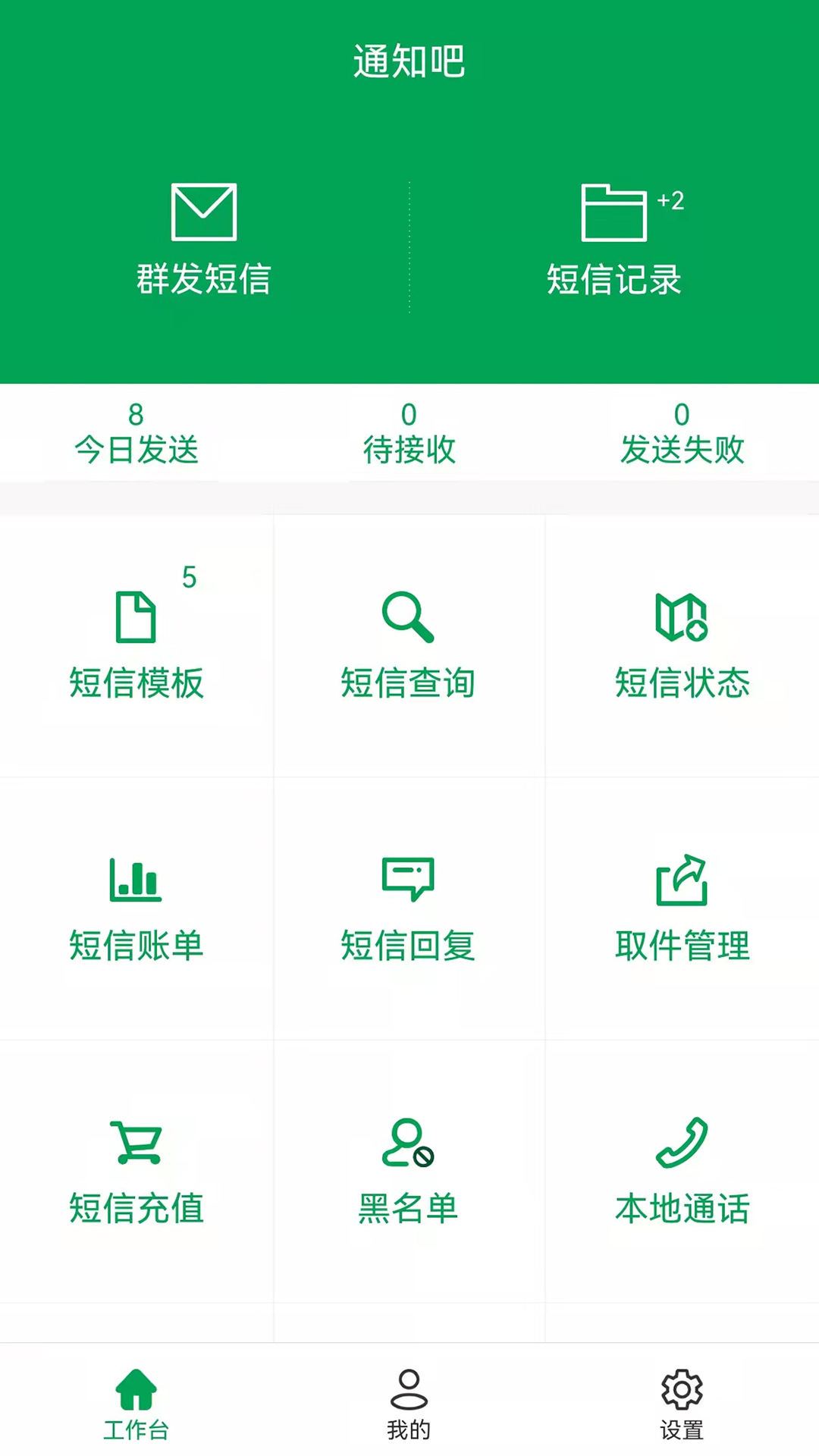This screenshot has width=819, height=1456.
Task: Switch to the 设置 tab
Action: click(x=682, y=1404)
